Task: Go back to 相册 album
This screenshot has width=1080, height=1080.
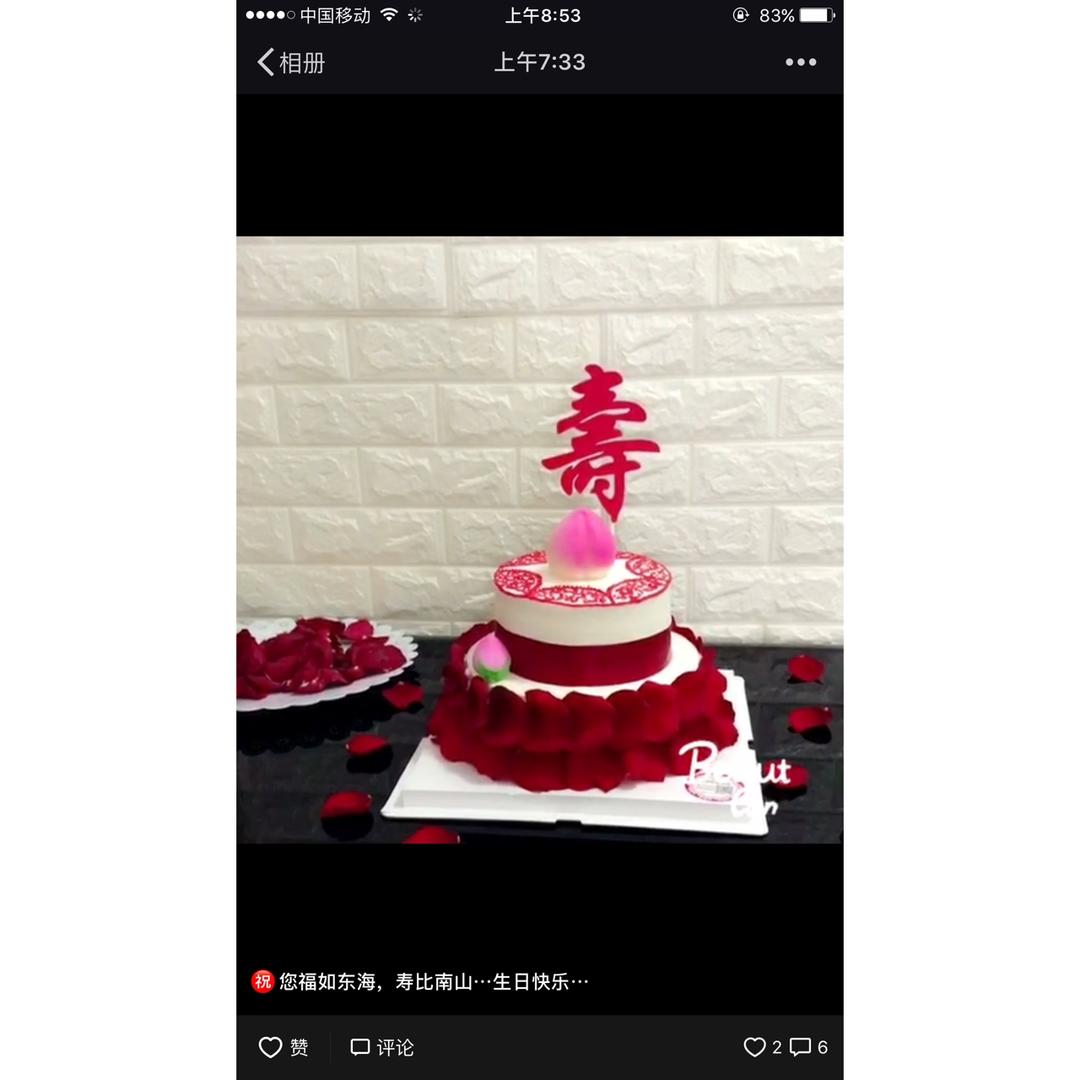Action: click(291, 62)
